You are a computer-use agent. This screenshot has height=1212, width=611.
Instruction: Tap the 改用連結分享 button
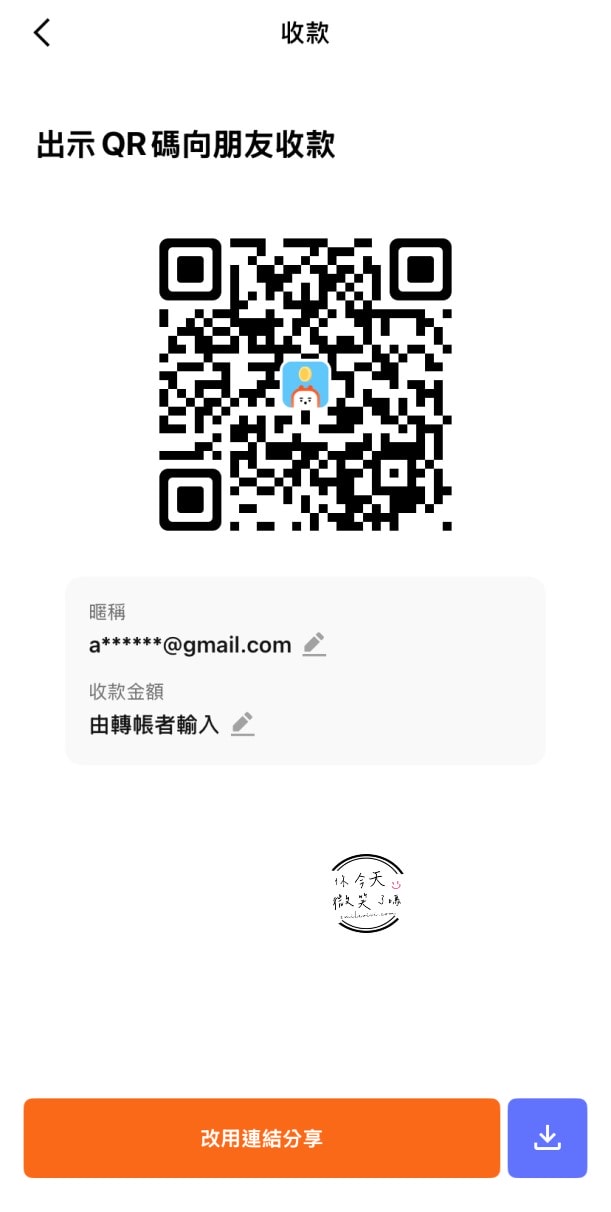tap(261, 1138)
